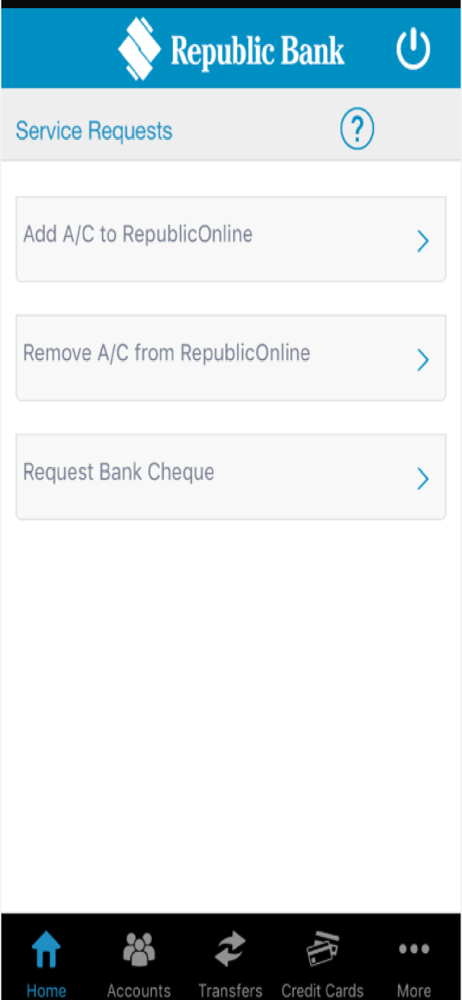Select Remove A/C from RepublicOnline

tap(231, 358)
